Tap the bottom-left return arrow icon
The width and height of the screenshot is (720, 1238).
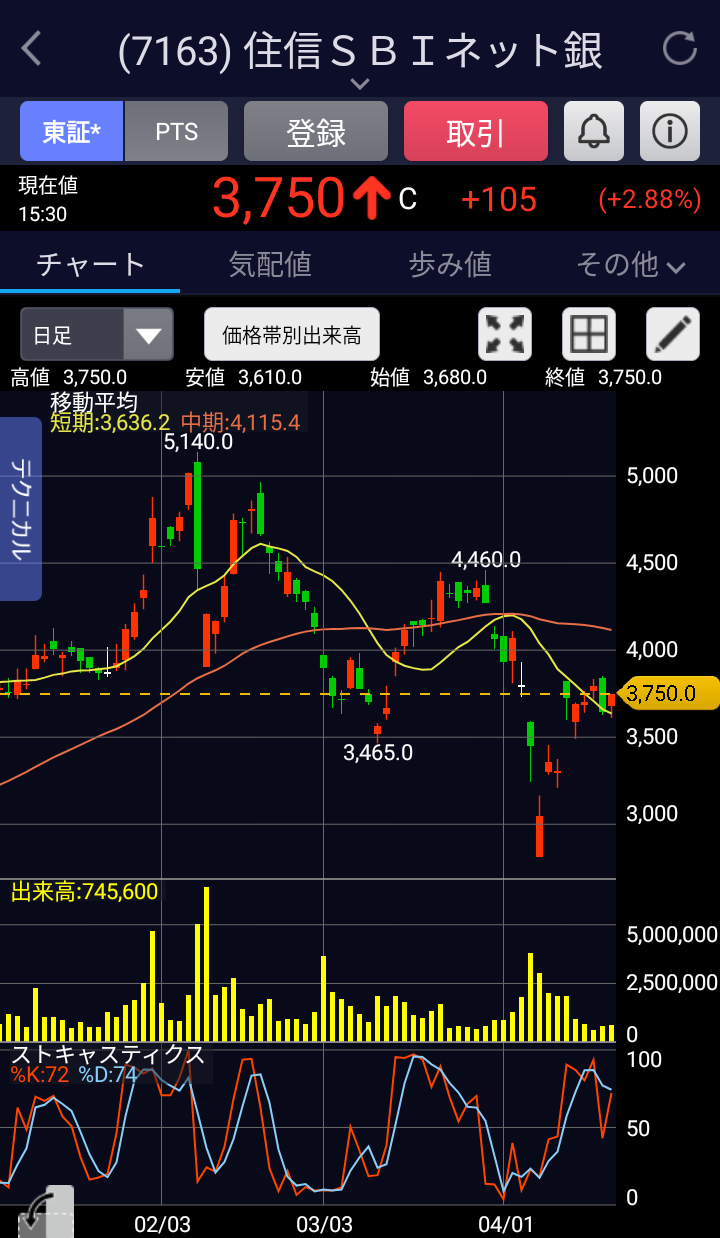tap(45, 1212)
